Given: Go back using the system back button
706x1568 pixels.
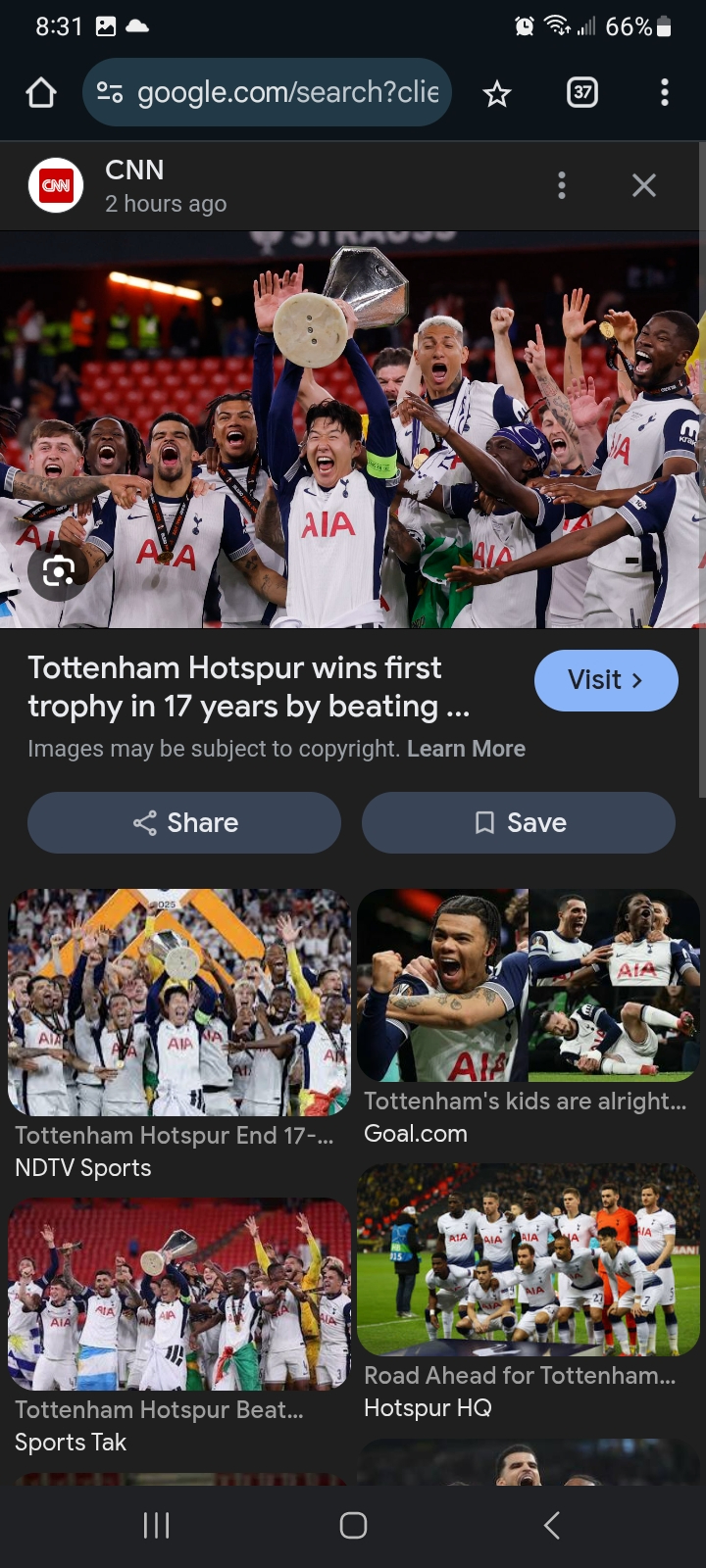Looking at the screenshot, I should point(552,1525).
